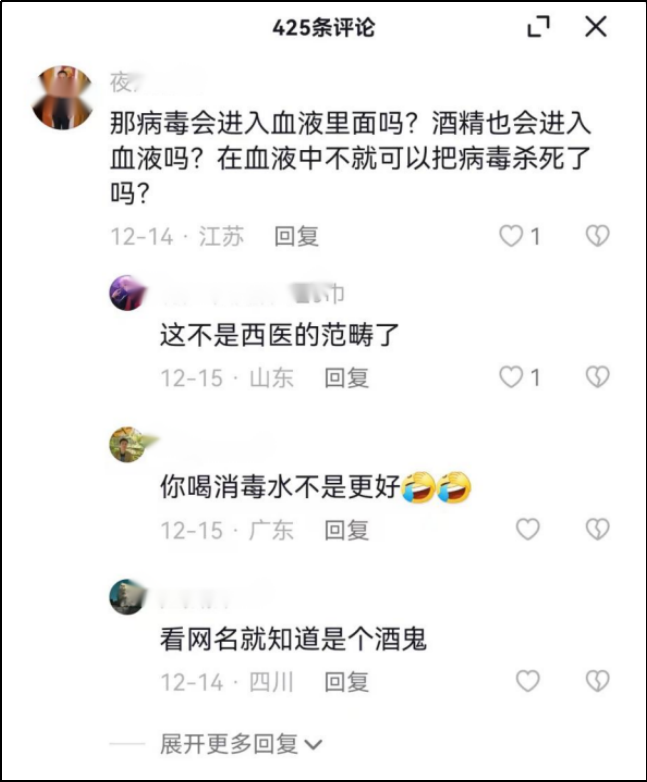Image resolution: width=647 pixels, height=782 pixels.
Task: Open the avatar of the 四川 commenter
Action: 129,596
